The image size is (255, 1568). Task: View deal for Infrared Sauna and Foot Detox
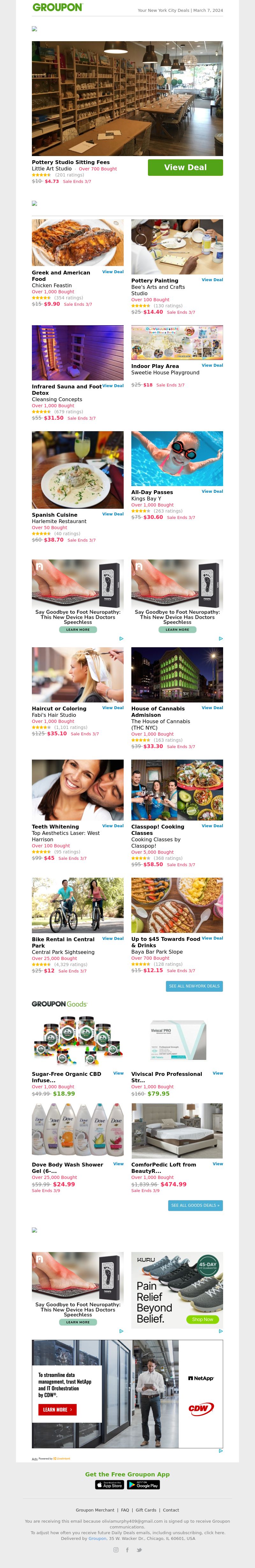(113, 386)
